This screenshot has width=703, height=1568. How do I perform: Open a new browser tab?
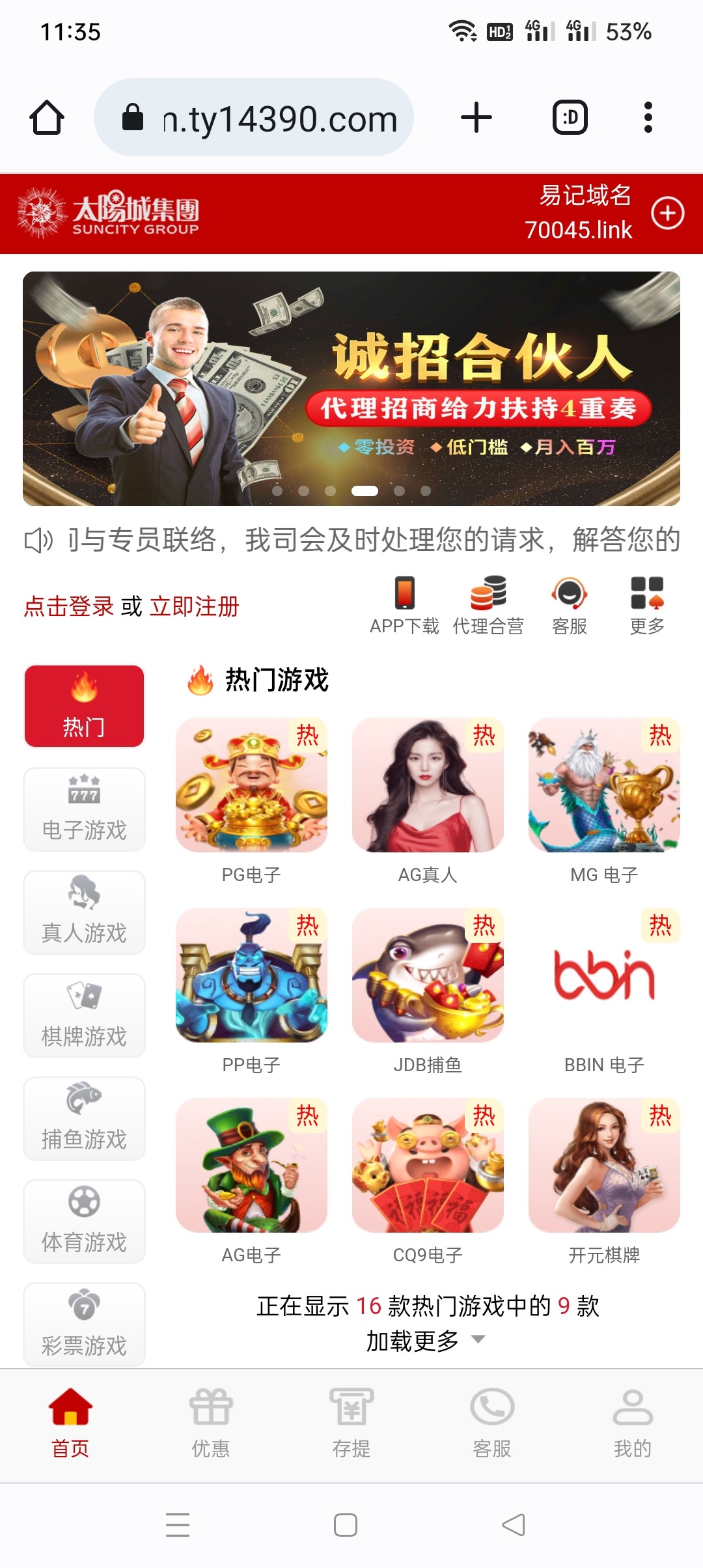click(476, 118)
